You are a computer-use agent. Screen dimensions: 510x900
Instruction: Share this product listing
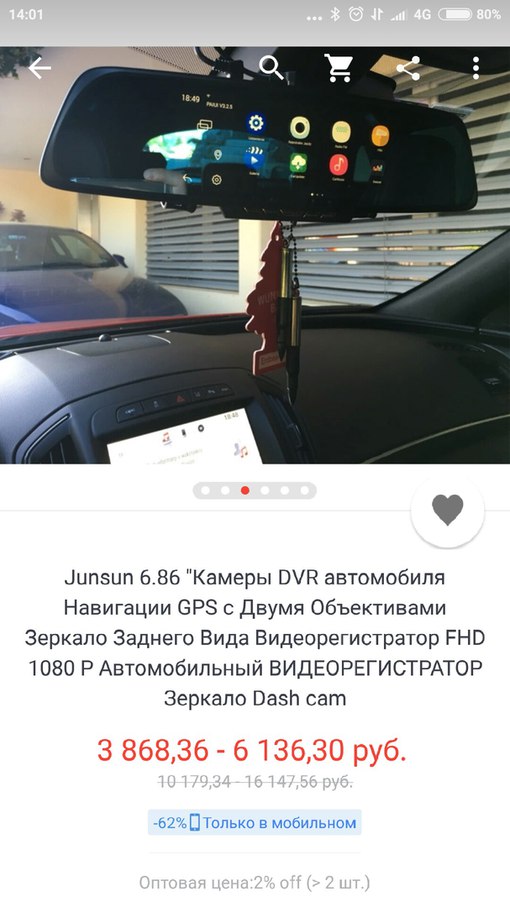tap(407, 68)
